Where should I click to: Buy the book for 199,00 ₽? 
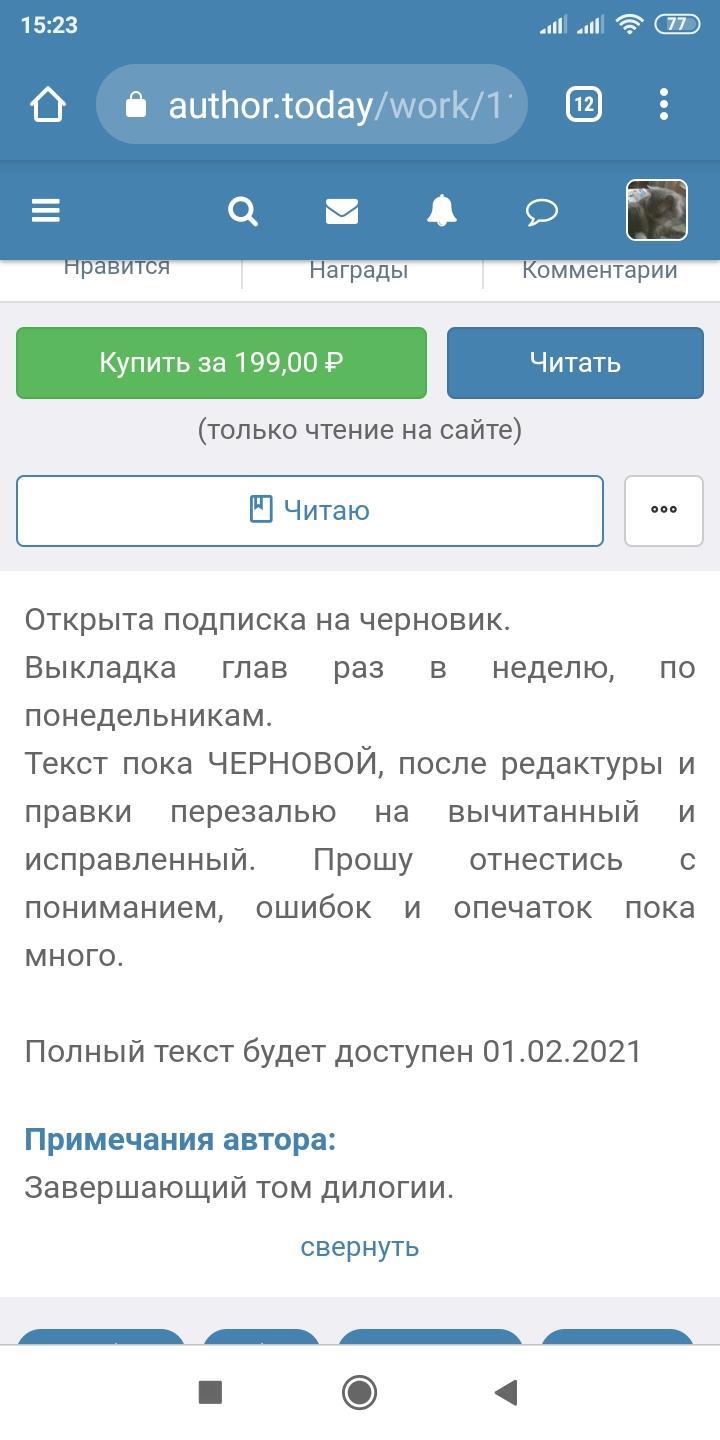(221, 362)
